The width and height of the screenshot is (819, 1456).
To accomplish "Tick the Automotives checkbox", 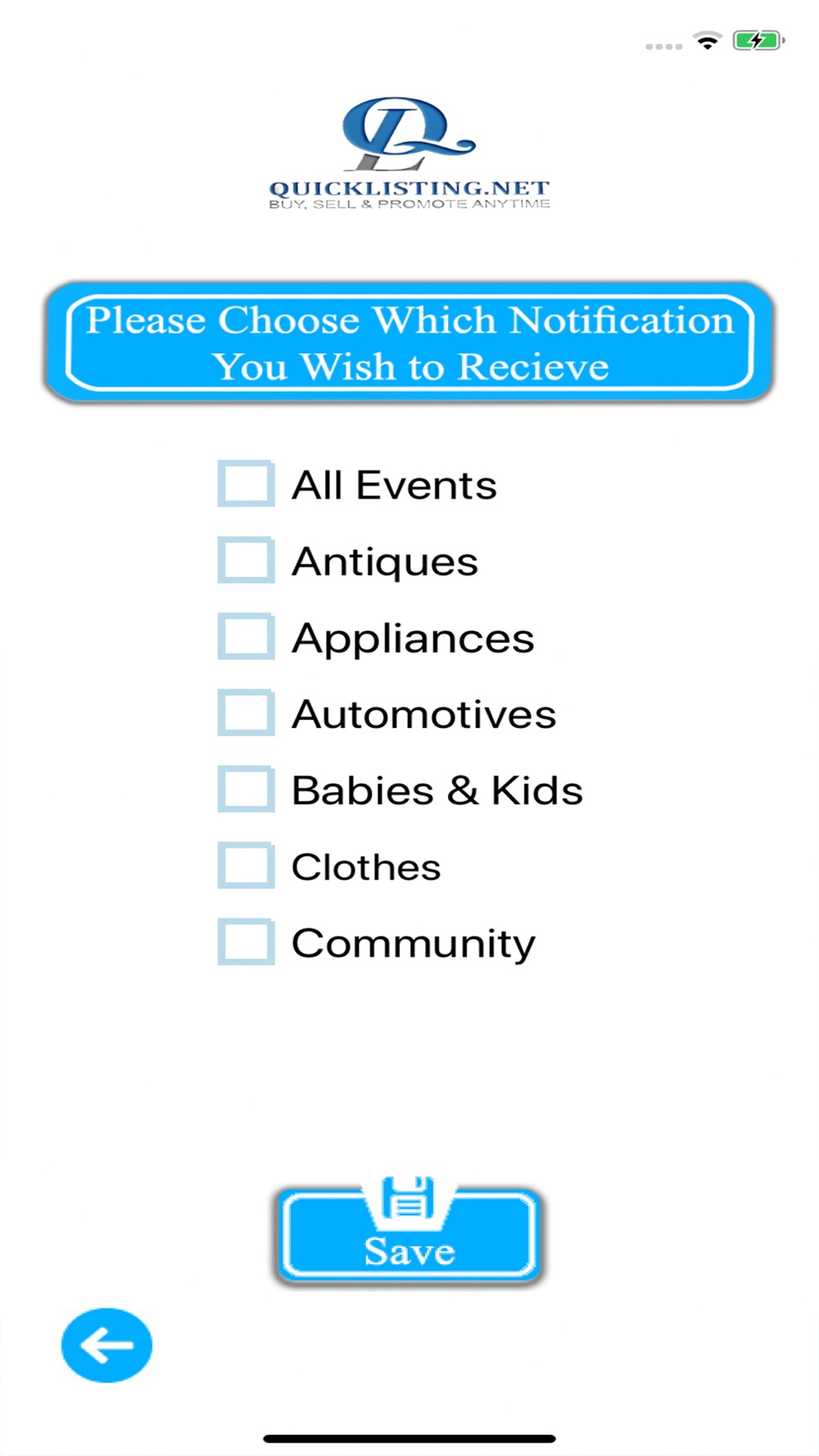I will click(246, 712).
